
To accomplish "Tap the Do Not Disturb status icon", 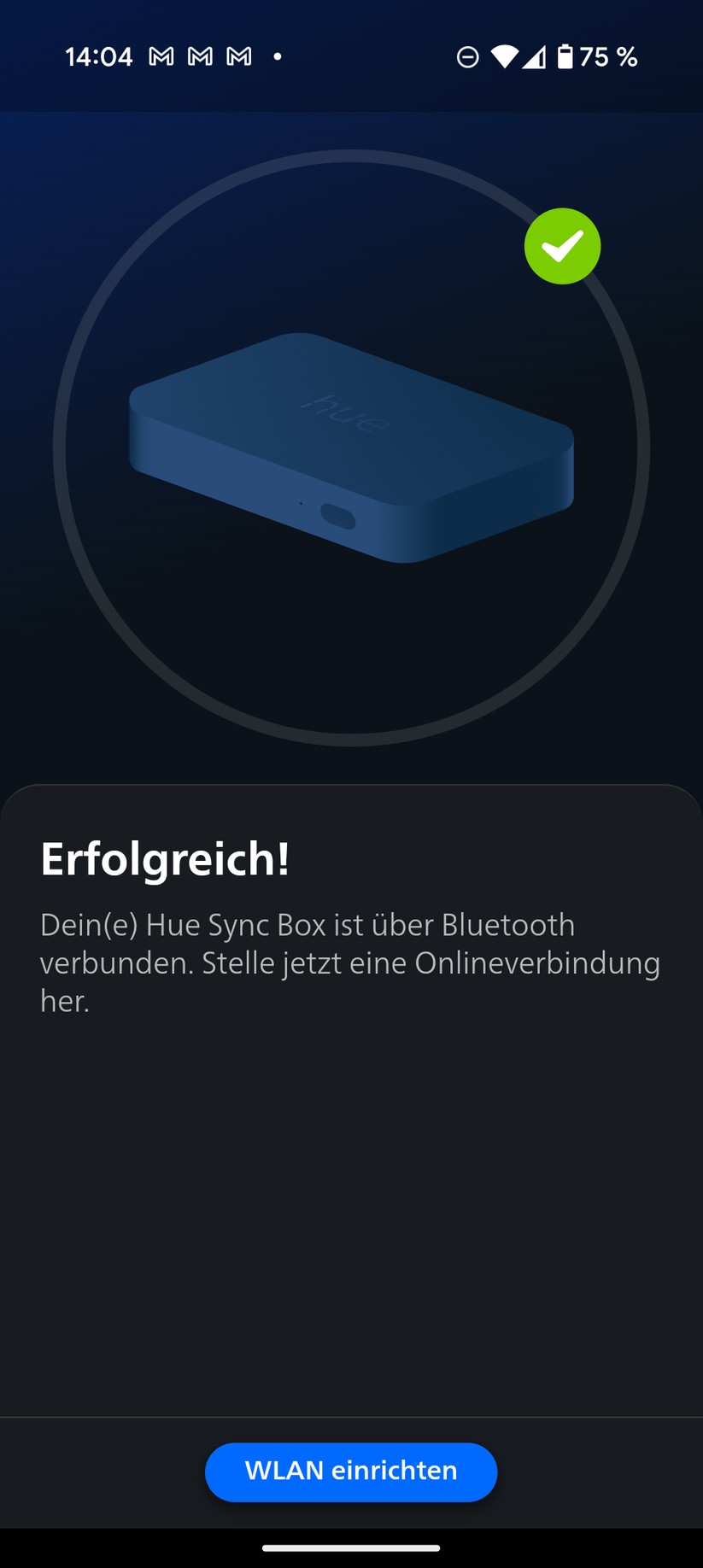I will tap(466, 56).
